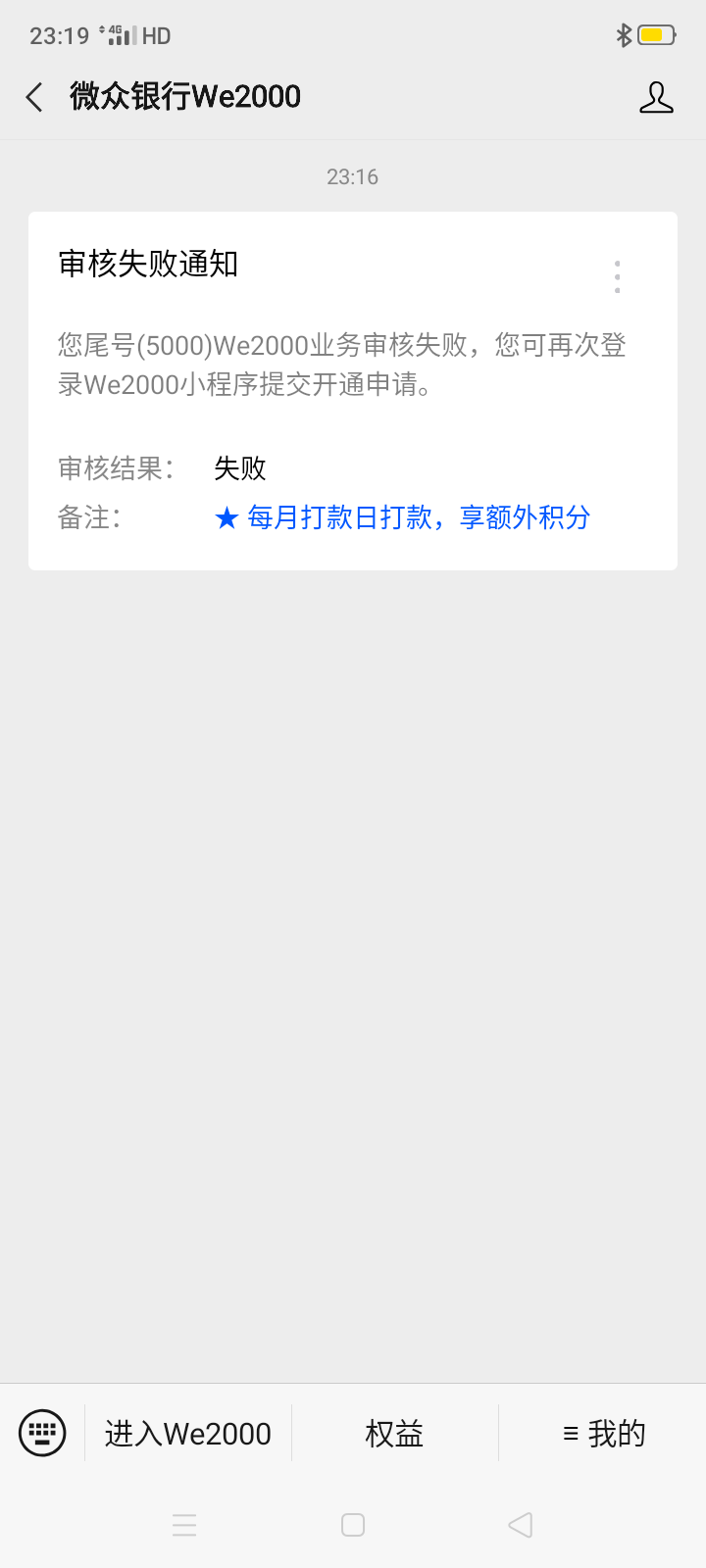Screen dimensions: 706x1568
Task: Go back from 微众银行We2000 chat
Action: [x=34, y=96]
